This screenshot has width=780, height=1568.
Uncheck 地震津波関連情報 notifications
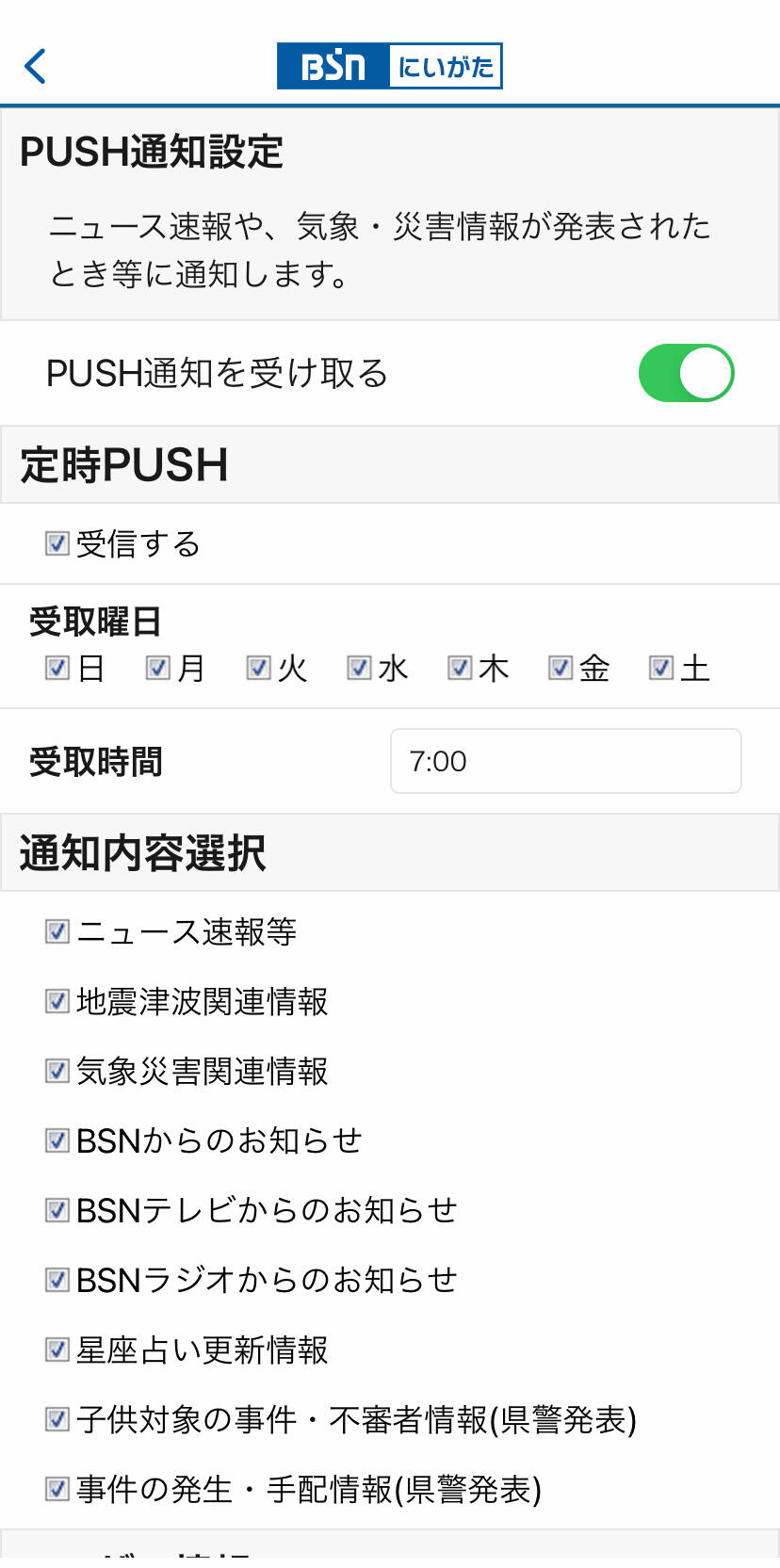(57, 1001)
